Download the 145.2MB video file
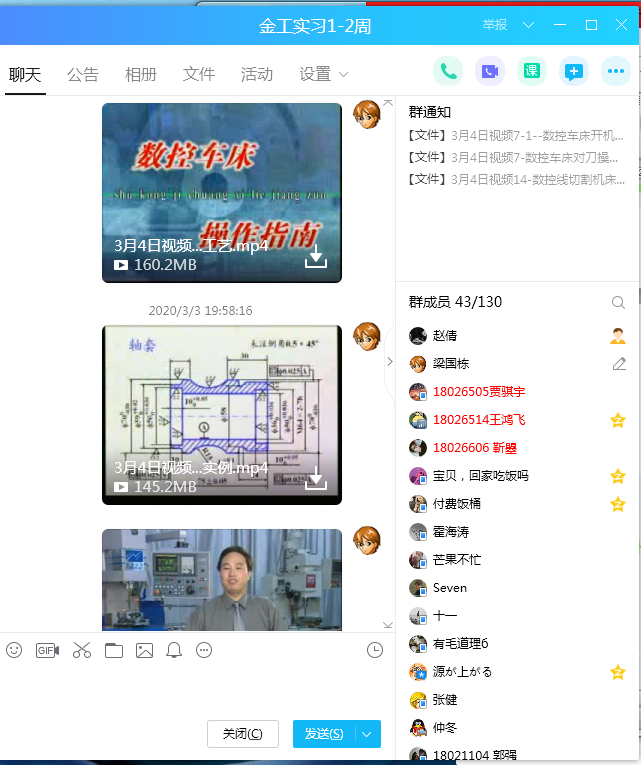Image resolution: width=641 pixels, height=765 pixels. point(316,478)
